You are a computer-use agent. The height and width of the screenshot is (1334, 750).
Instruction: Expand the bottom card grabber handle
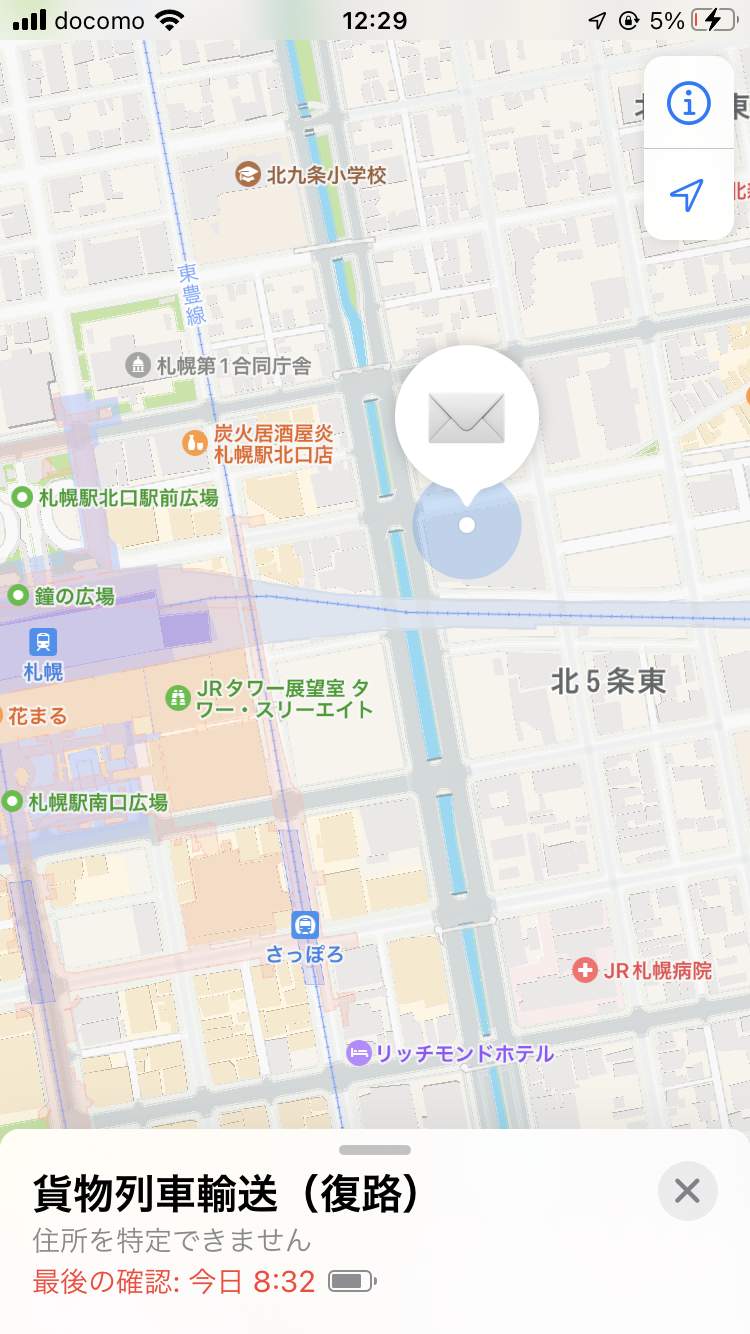pyautogui.click(x=375, y=1150)
